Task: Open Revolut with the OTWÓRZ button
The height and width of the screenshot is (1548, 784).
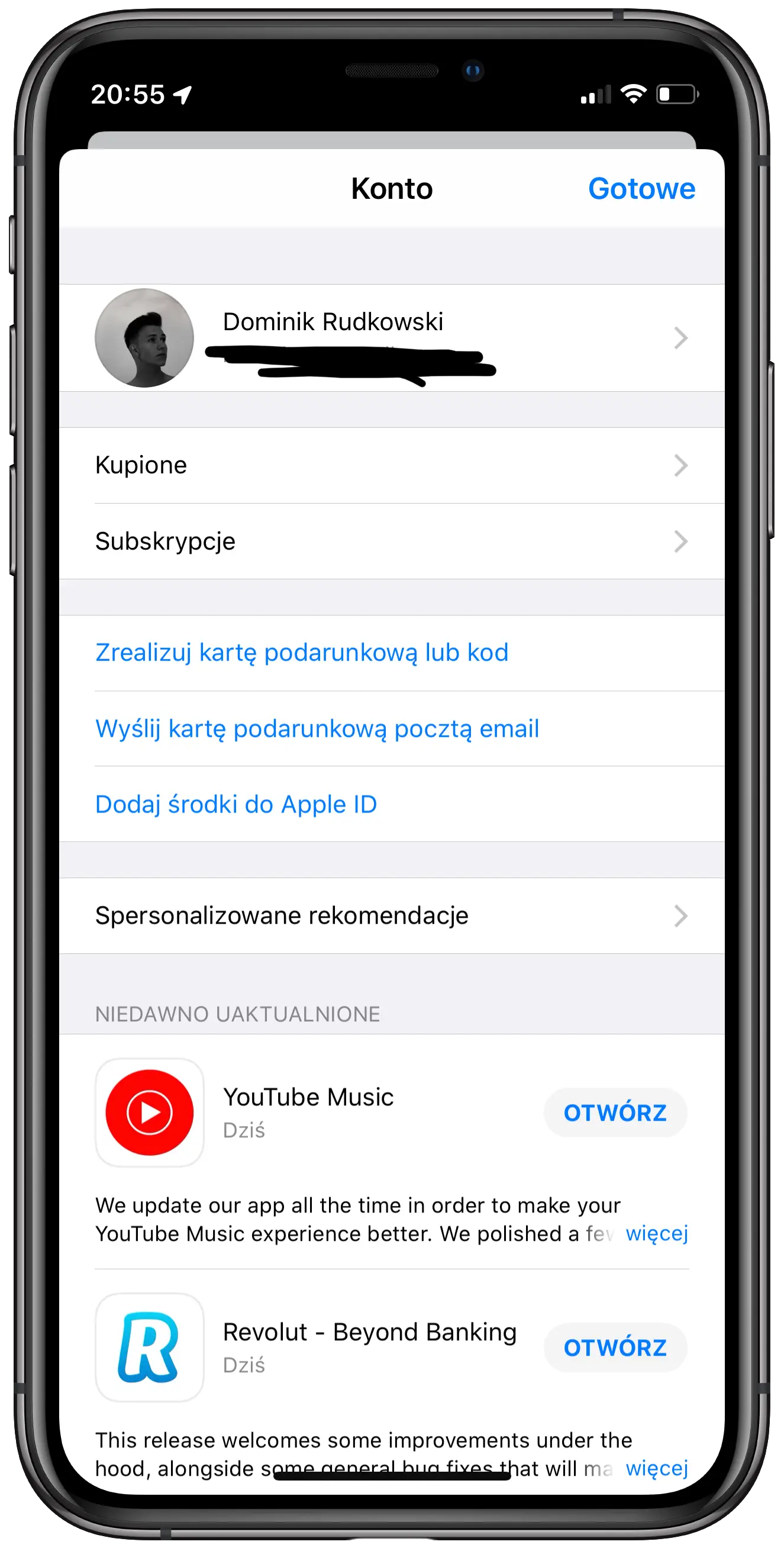Action: click(x=615, y=1347)
